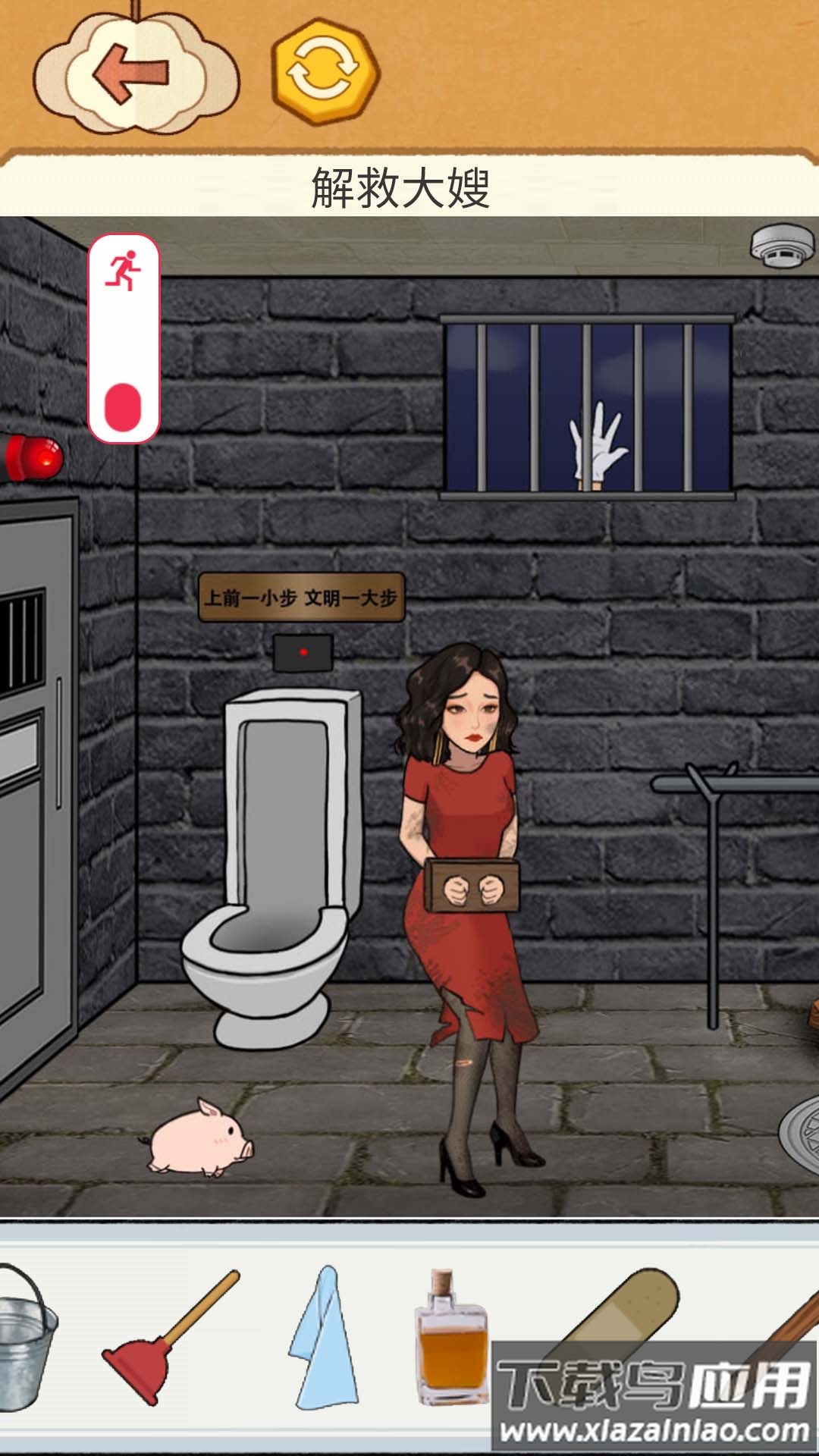Tap the small pink pig
The height and width of the screenshot is (1456, 819).
point(201,1137)
